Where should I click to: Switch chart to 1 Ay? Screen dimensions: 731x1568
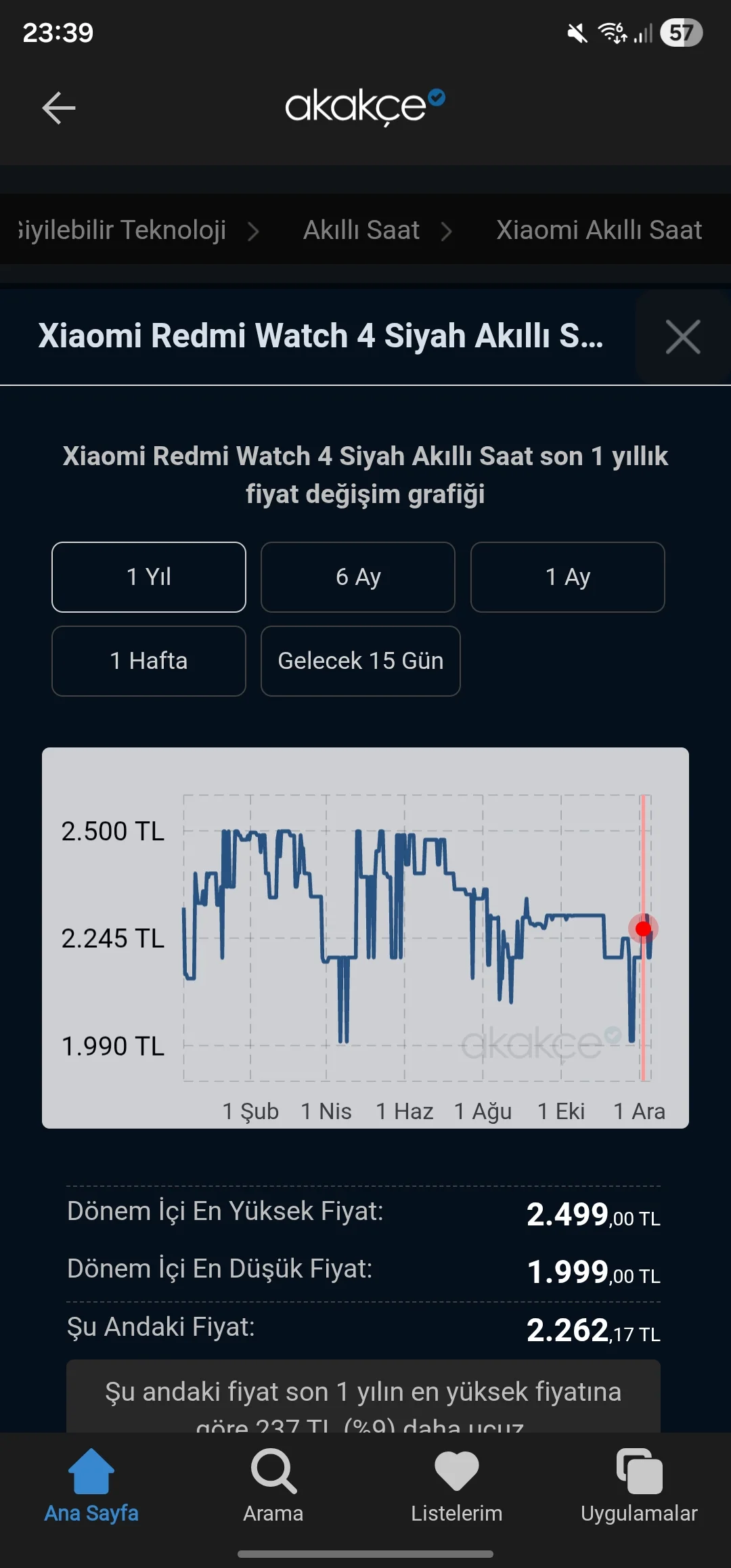point(567,577)
